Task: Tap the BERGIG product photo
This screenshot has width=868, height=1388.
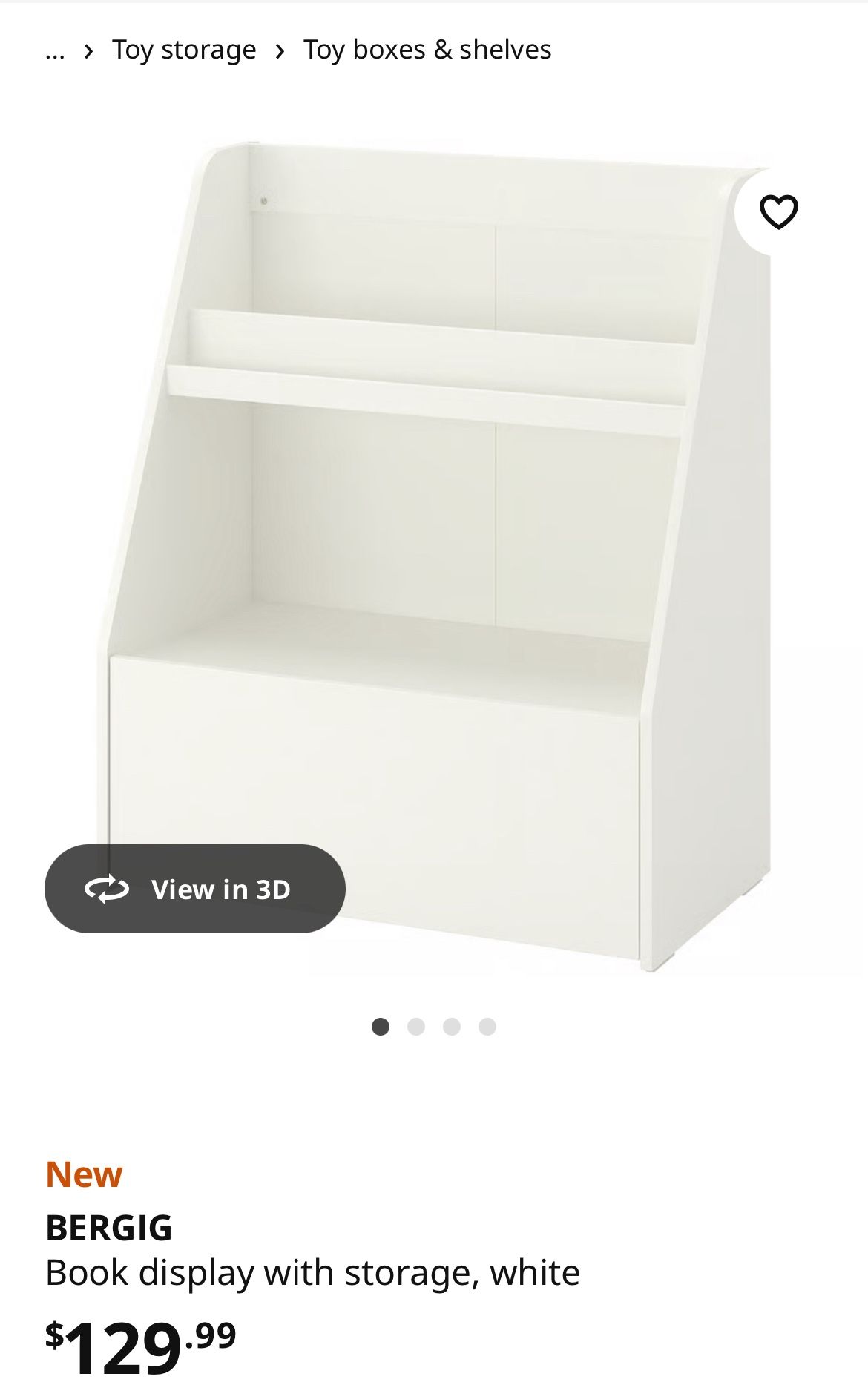Action: pyautogui.click(x=434, y=556)
